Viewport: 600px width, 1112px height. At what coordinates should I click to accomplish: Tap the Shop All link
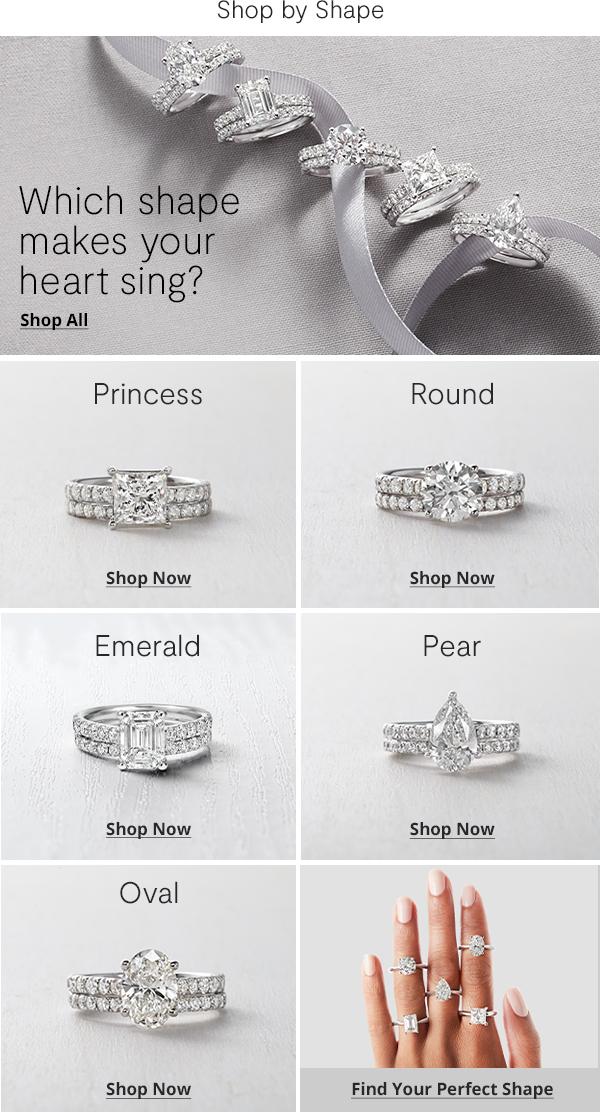[54, 320]
